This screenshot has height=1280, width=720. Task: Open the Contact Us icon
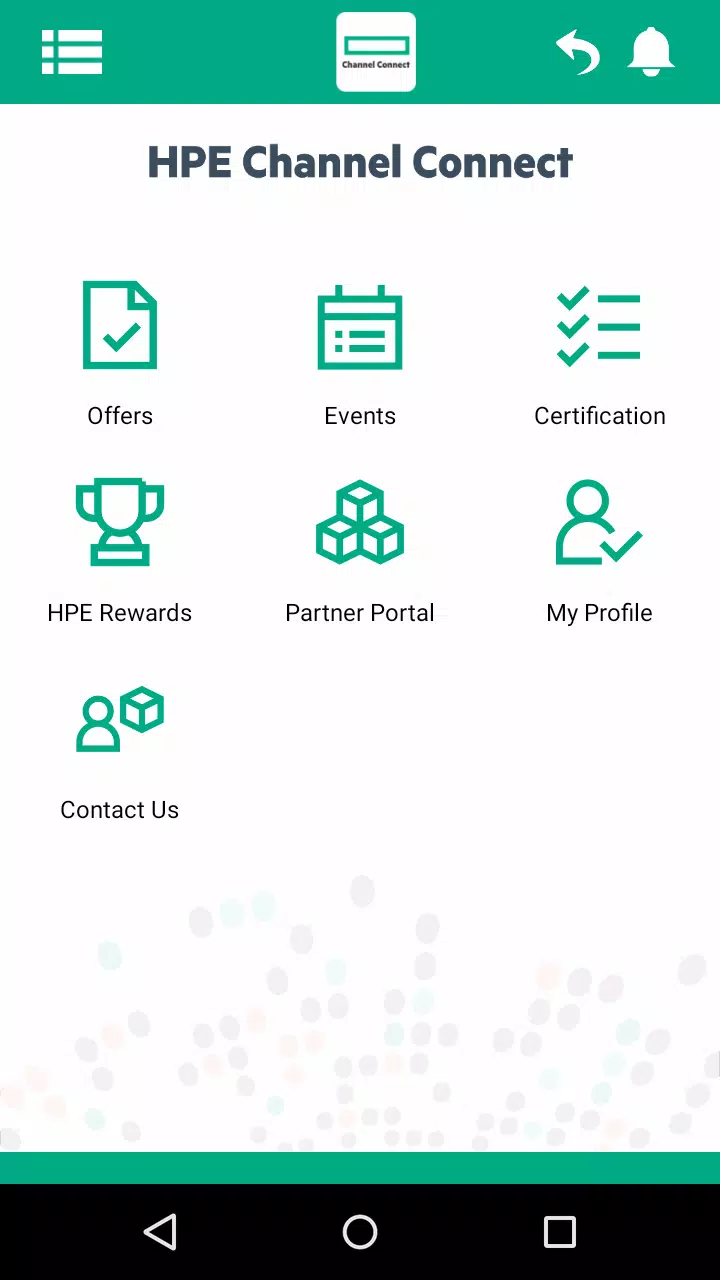120,718
